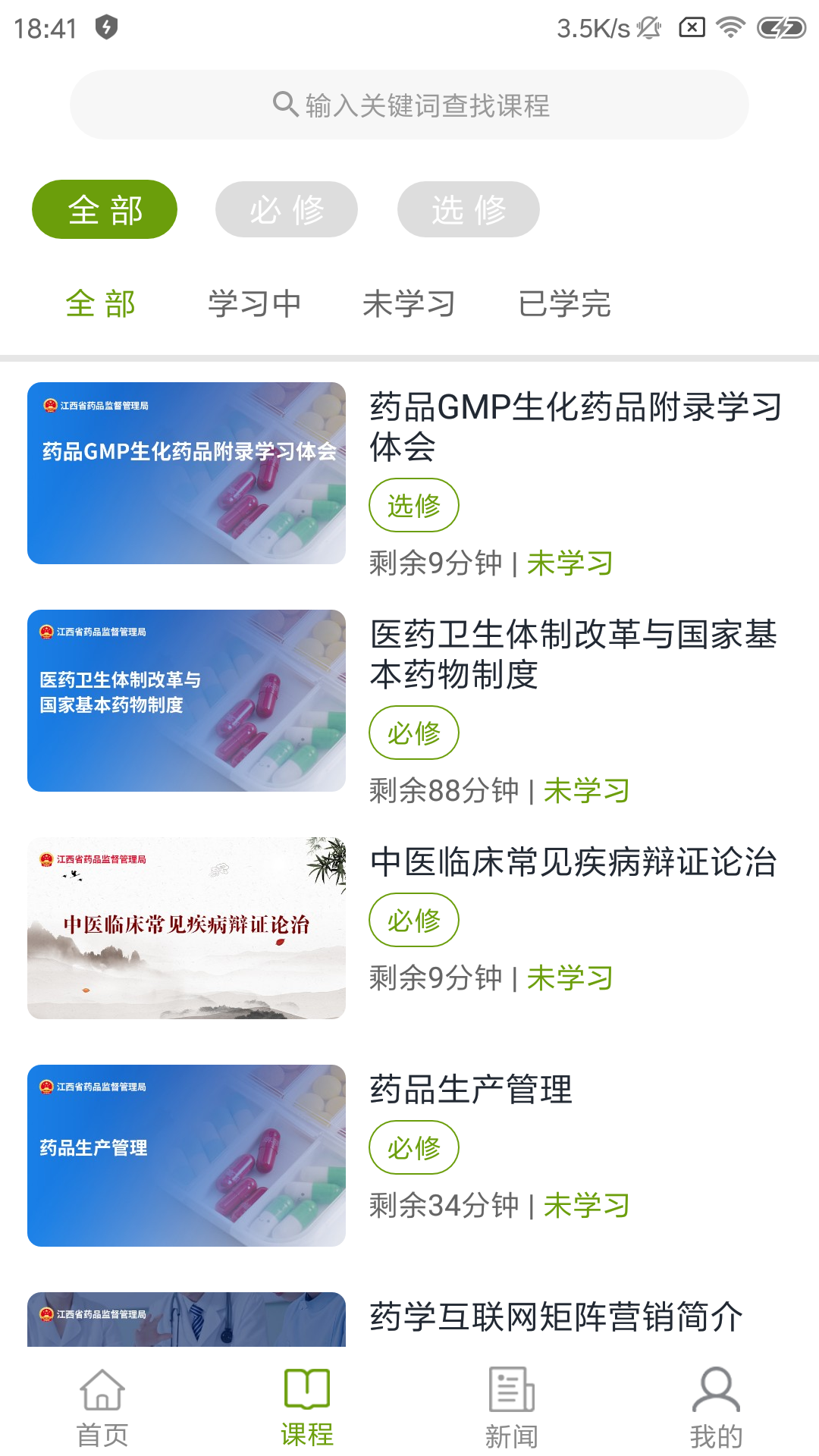Open the 首页 home icon
This screenshot has width=819, height=1456.
[103, 1392]
